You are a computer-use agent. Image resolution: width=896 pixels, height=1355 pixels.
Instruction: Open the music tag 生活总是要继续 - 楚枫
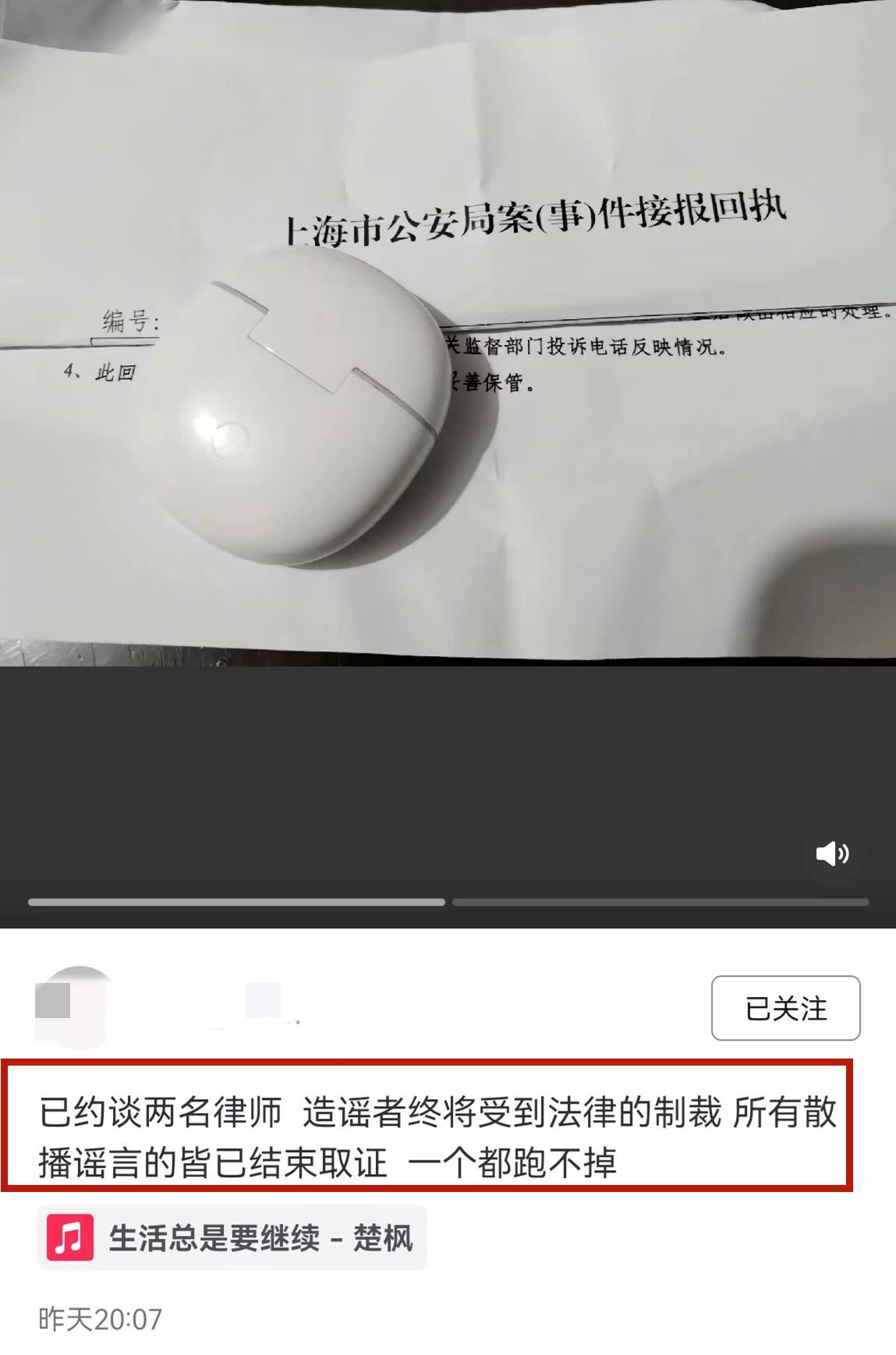tap(232, 1238)
